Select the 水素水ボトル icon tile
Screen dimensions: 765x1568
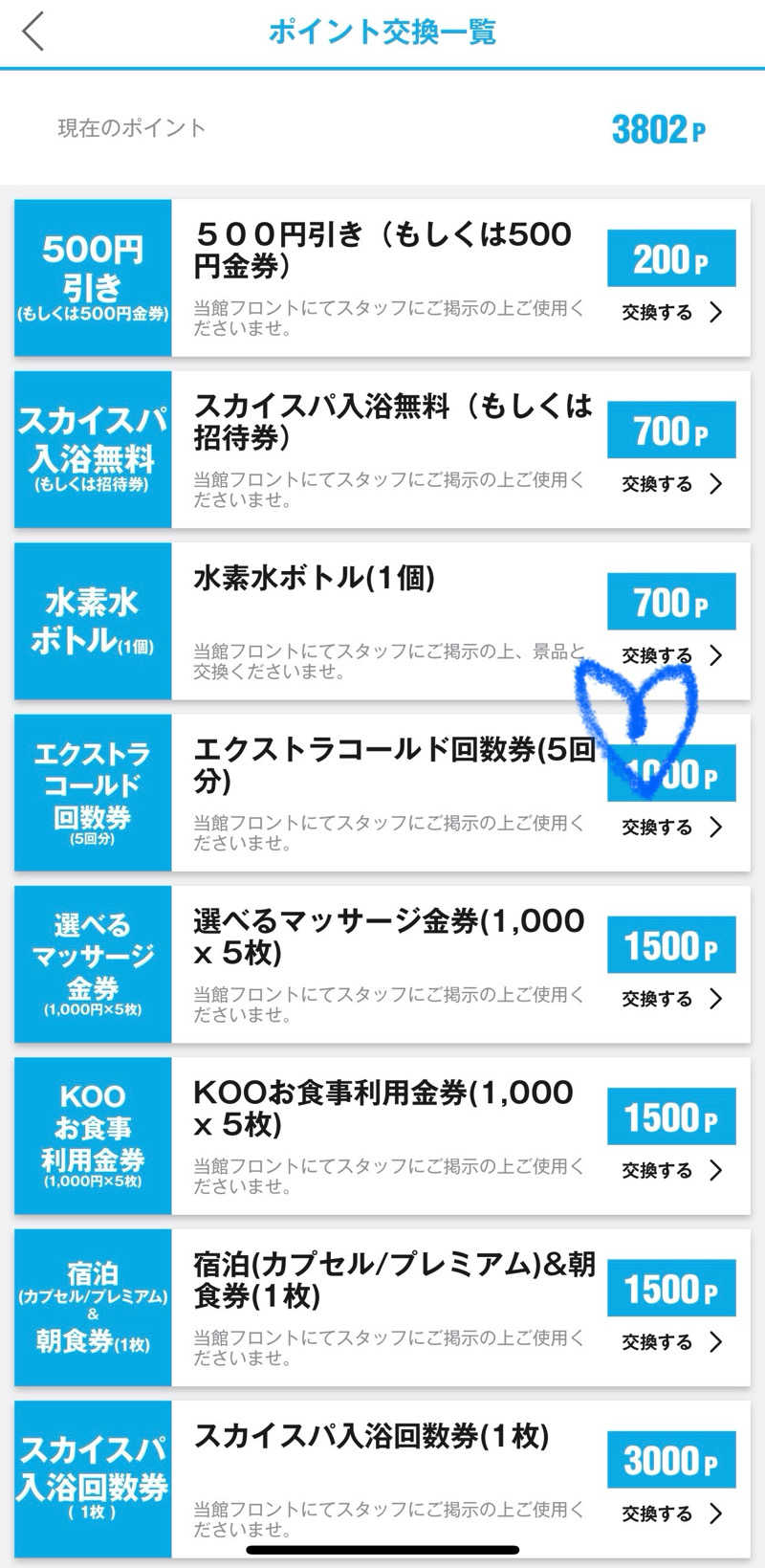click(x=92, y=621)
